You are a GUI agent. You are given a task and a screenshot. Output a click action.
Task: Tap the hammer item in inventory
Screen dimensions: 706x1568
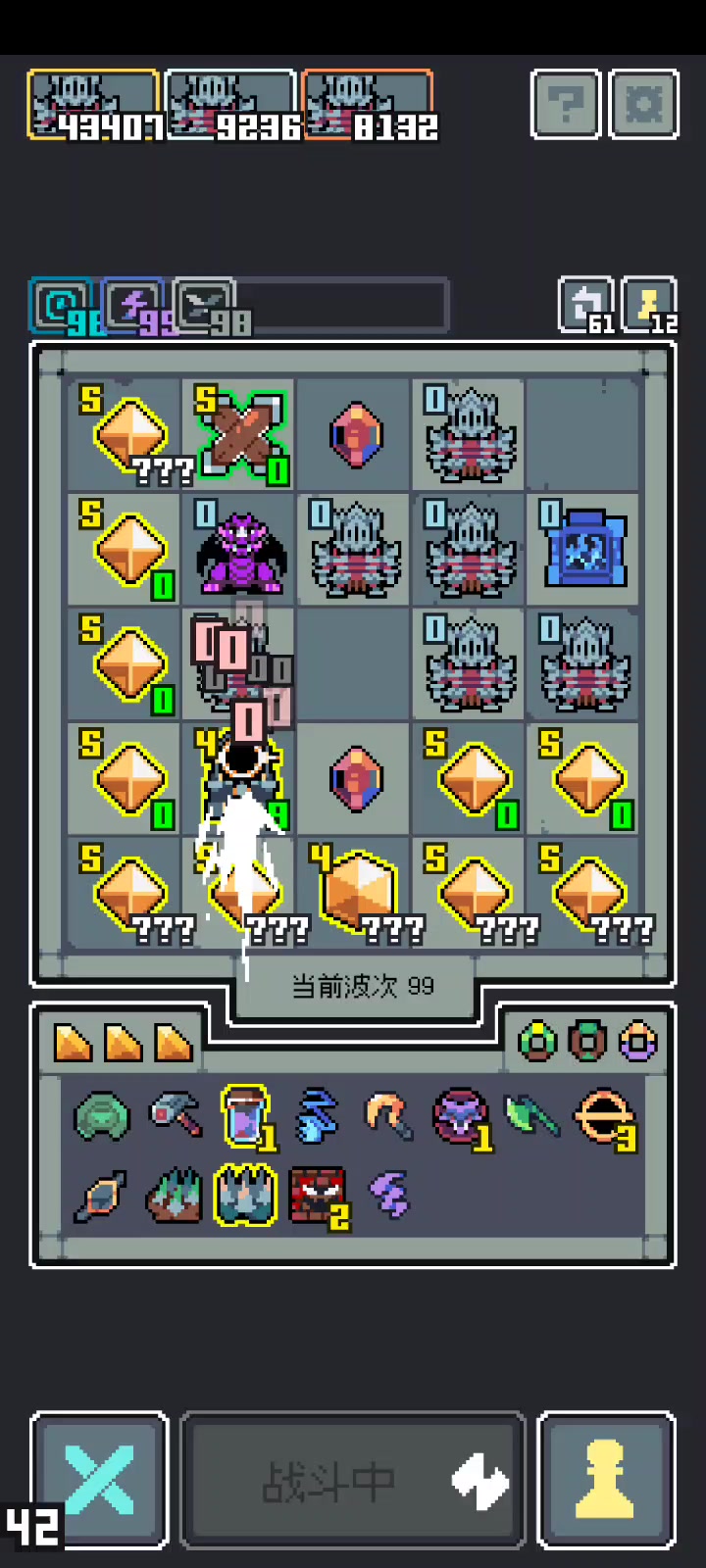tap(176, 1115)
